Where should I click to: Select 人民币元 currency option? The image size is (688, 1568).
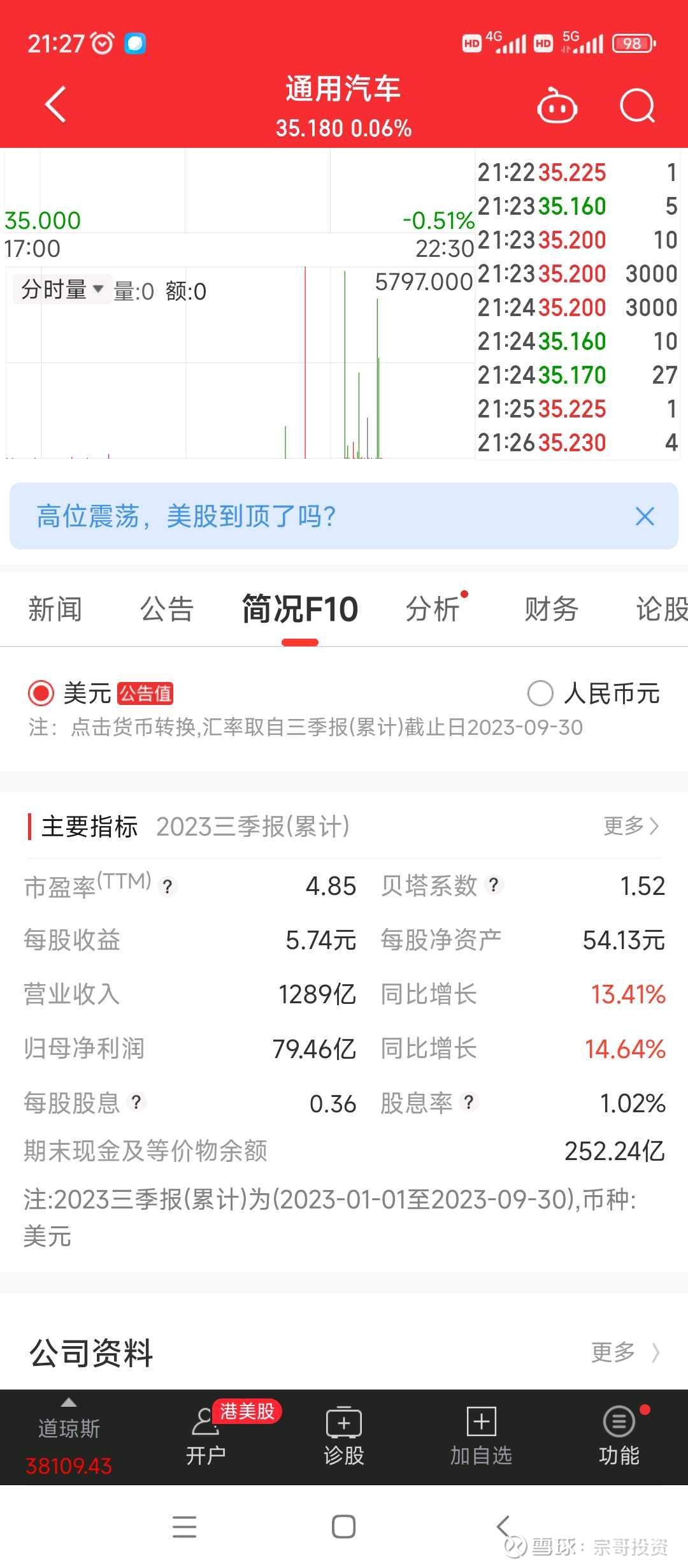coord(594,693)
